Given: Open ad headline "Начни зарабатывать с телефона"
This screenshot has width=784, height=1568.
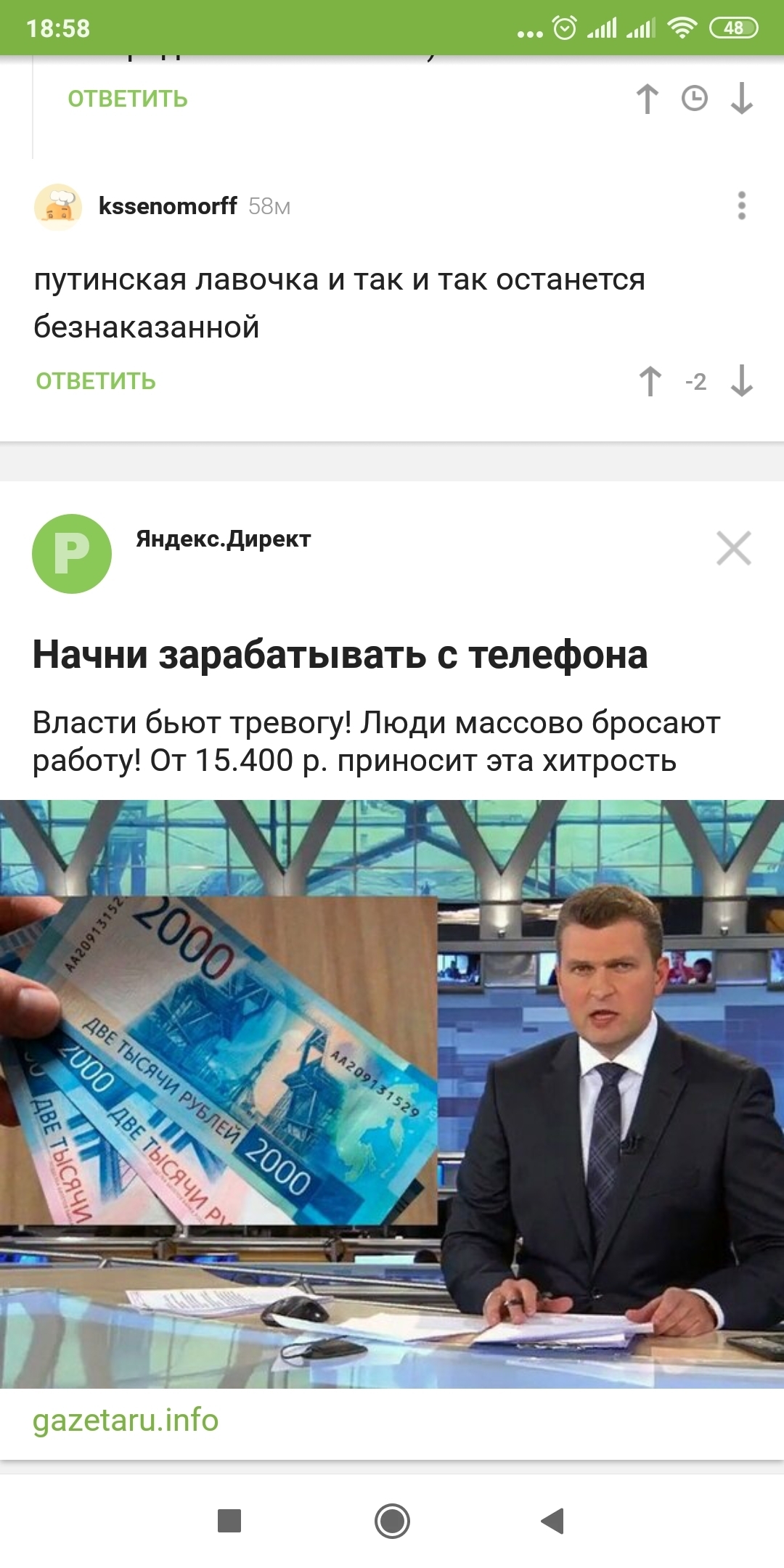Looking at the screenshot, I should click(x=340, y=655).
